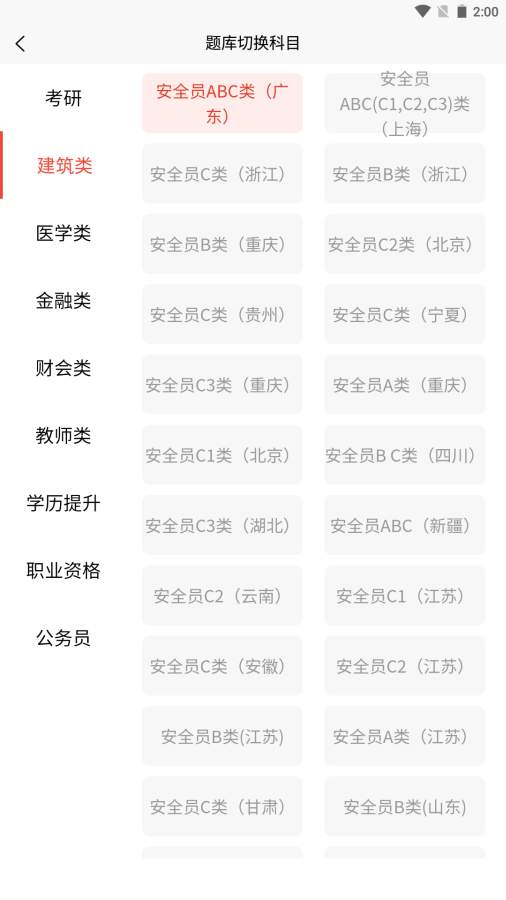
Task: Select 安全员C类（宁夏）
Action: point(404,314)
